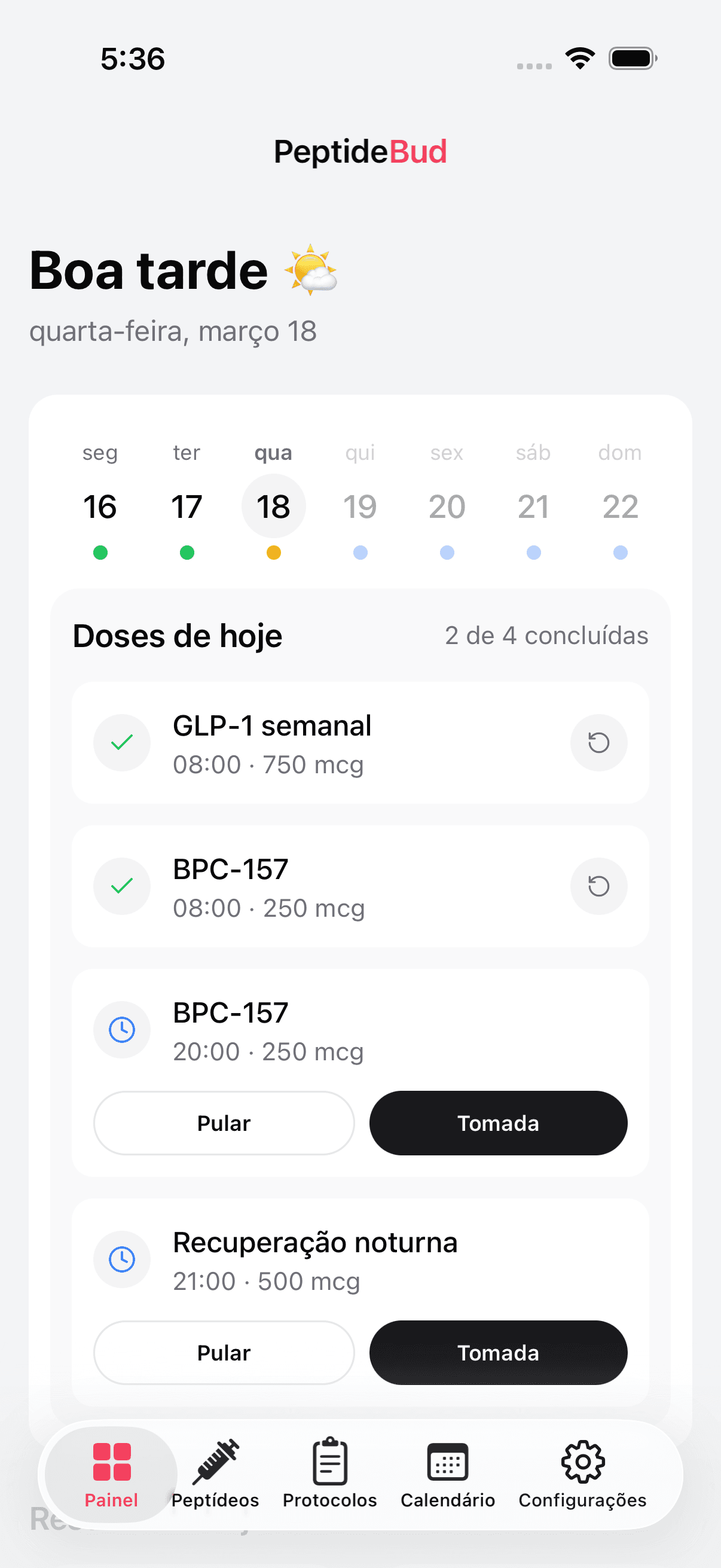Click Pular on the evening BPC-157 dose

point(224,1123)
